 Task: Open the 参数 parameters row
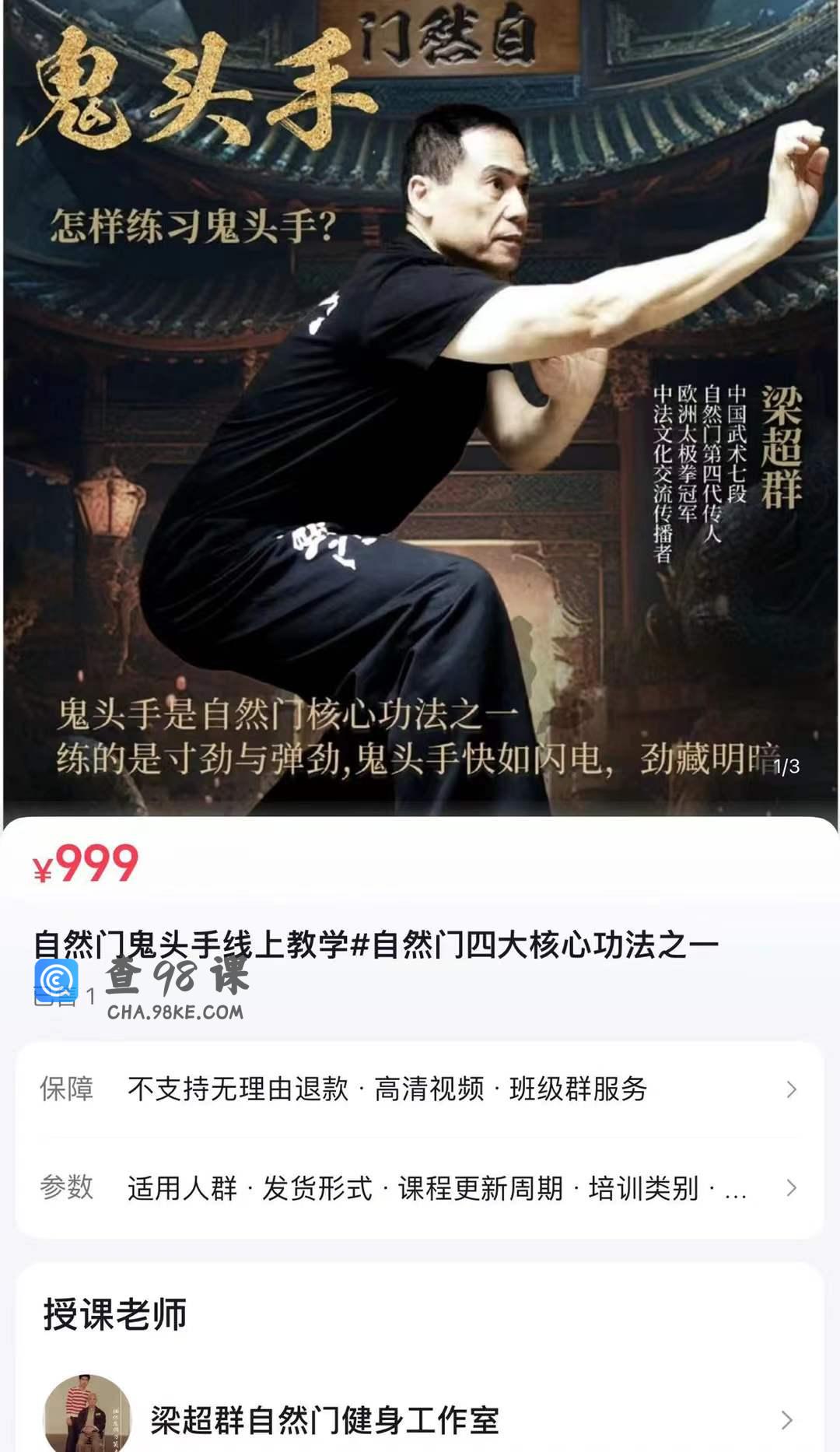click(420, 1188)
